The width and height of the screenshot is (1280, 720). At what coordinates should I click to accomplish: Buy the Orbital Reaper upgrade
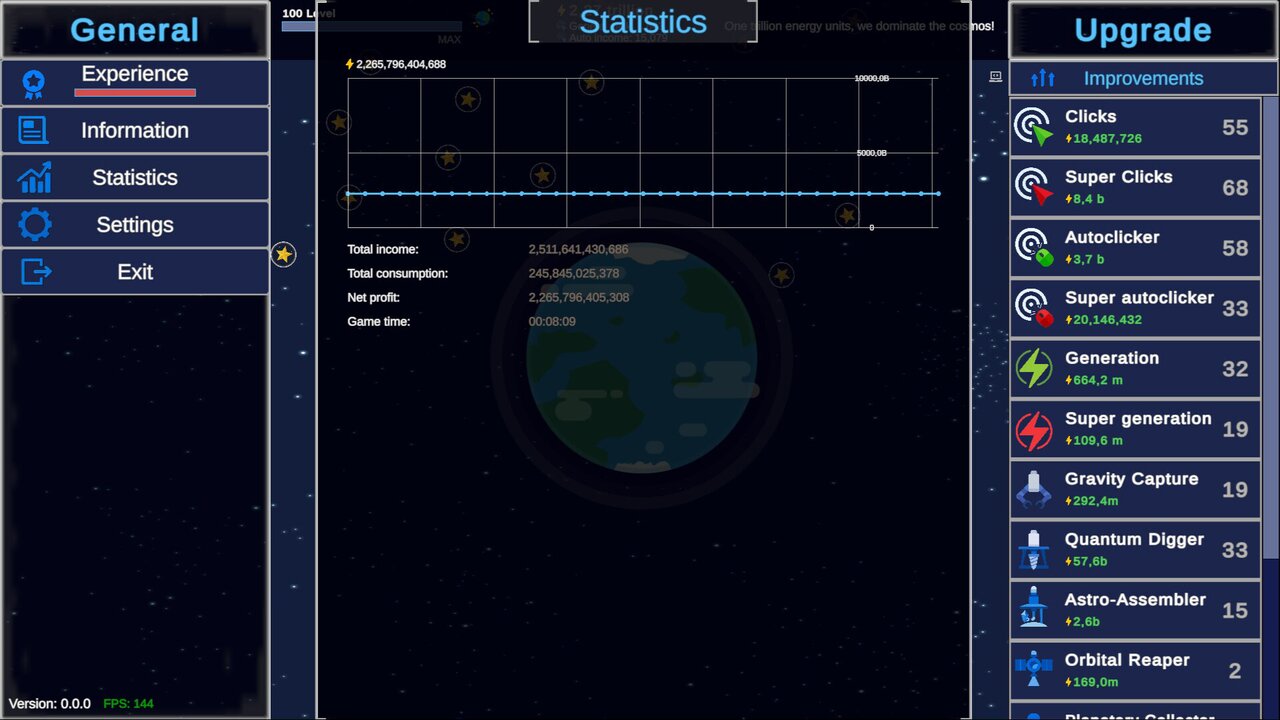(1135, 670)
